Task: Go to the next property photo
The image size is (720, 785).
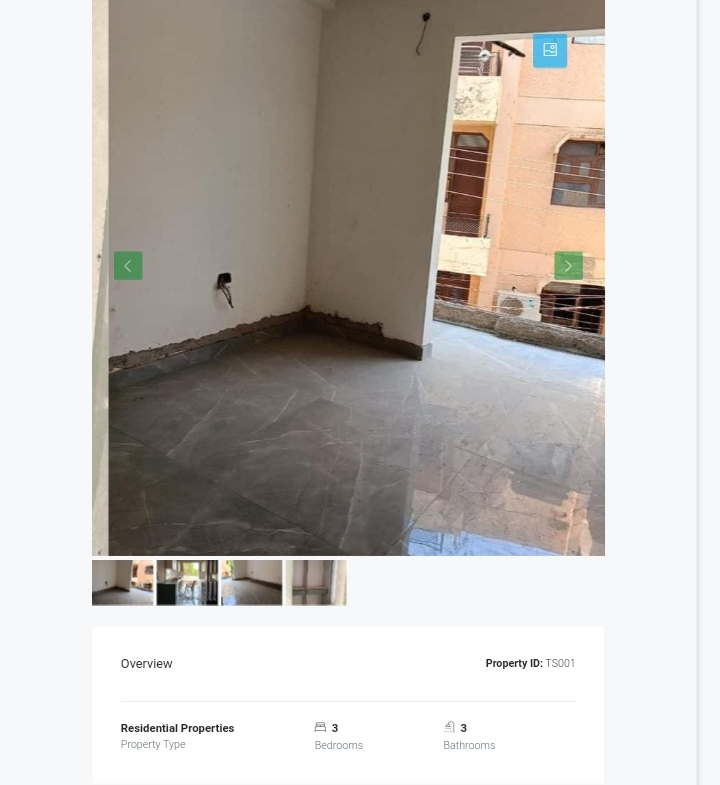Action: (568, 266)
